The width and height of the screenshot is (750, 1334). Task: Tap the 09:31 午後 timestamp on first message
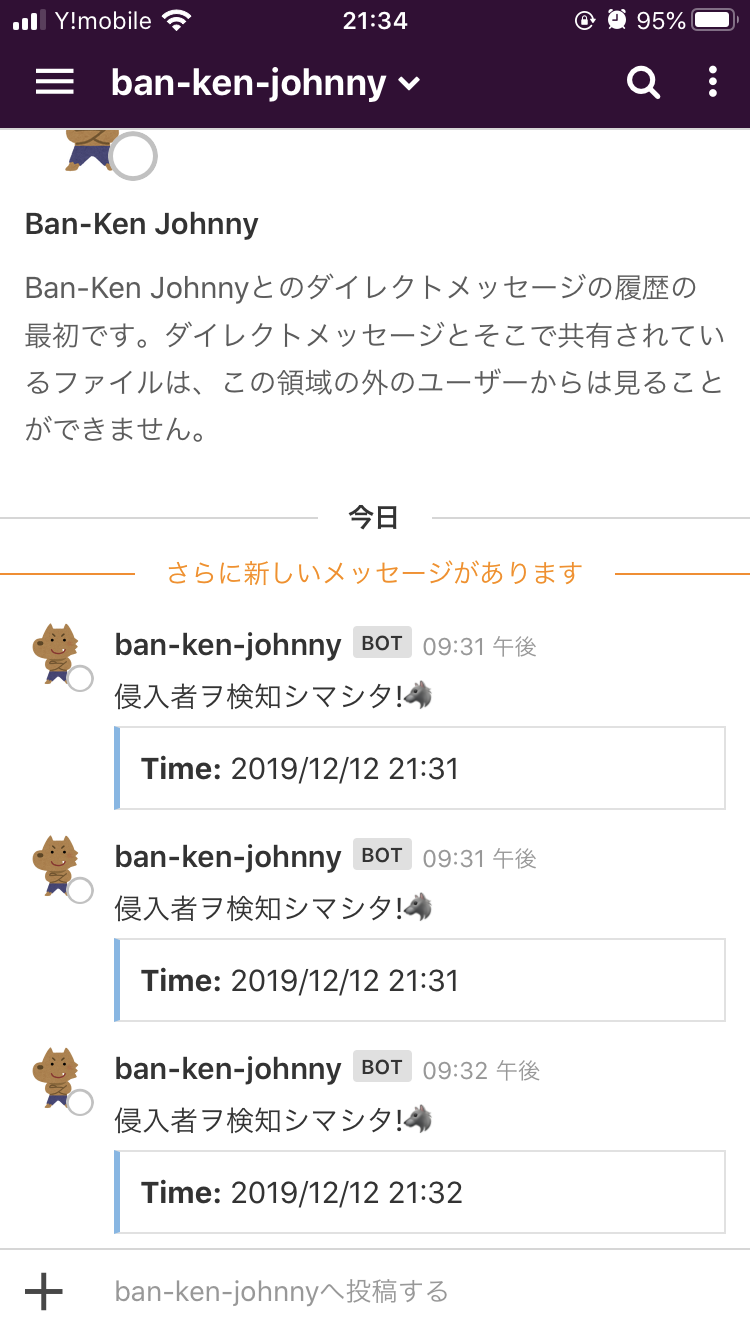[x=479, y=647]
